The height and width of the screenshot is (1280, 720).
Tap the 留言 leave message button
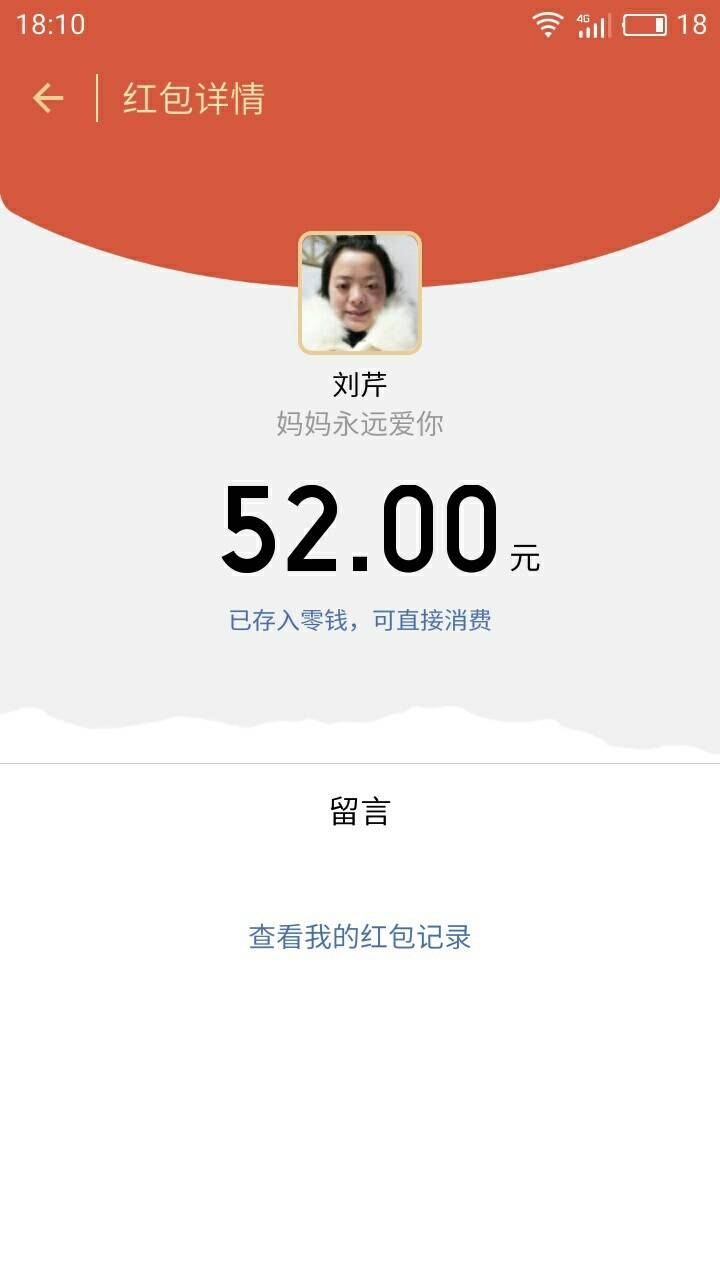point(360,811)
